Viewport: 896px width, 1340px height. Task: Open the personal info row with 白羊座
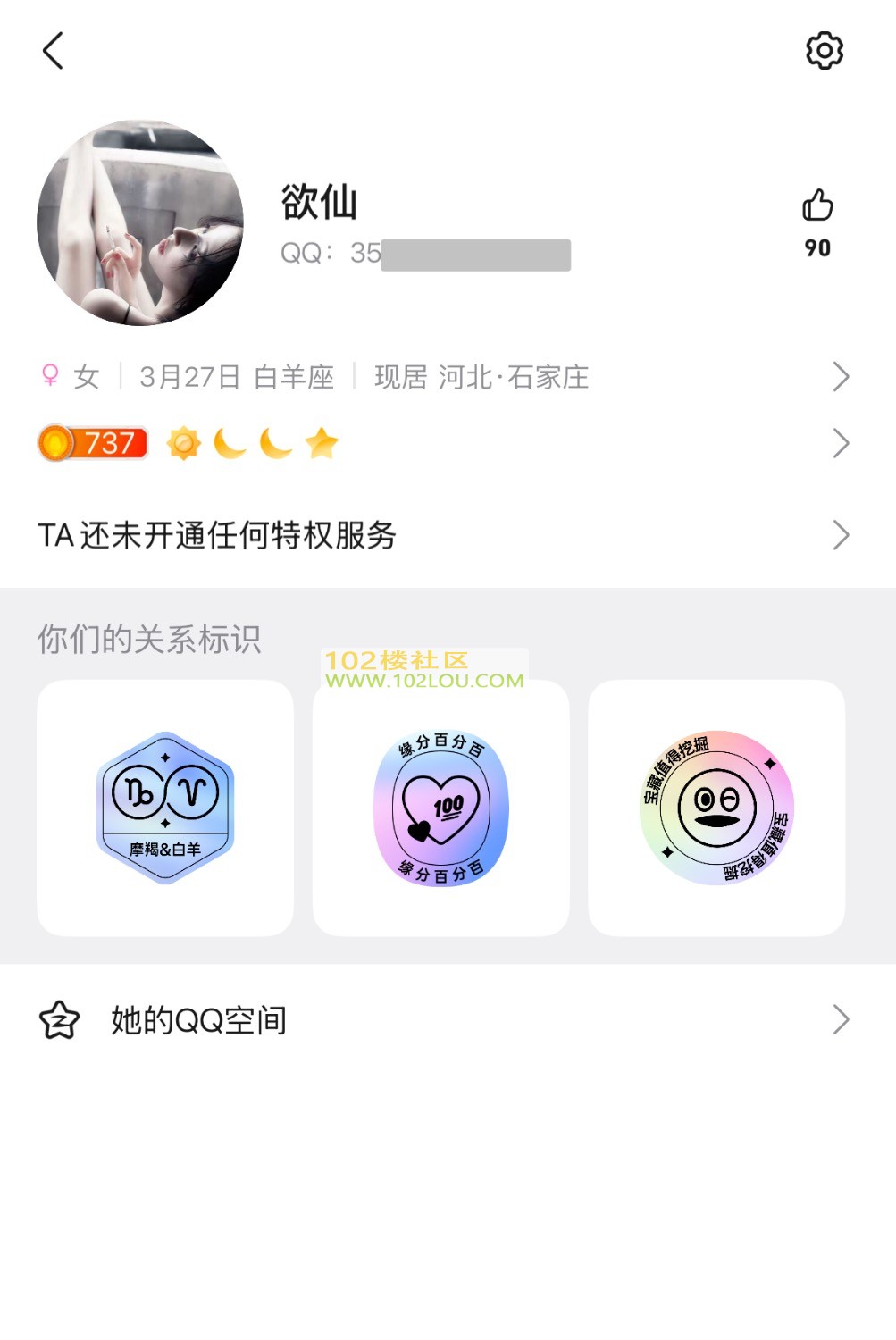point(447,377)
